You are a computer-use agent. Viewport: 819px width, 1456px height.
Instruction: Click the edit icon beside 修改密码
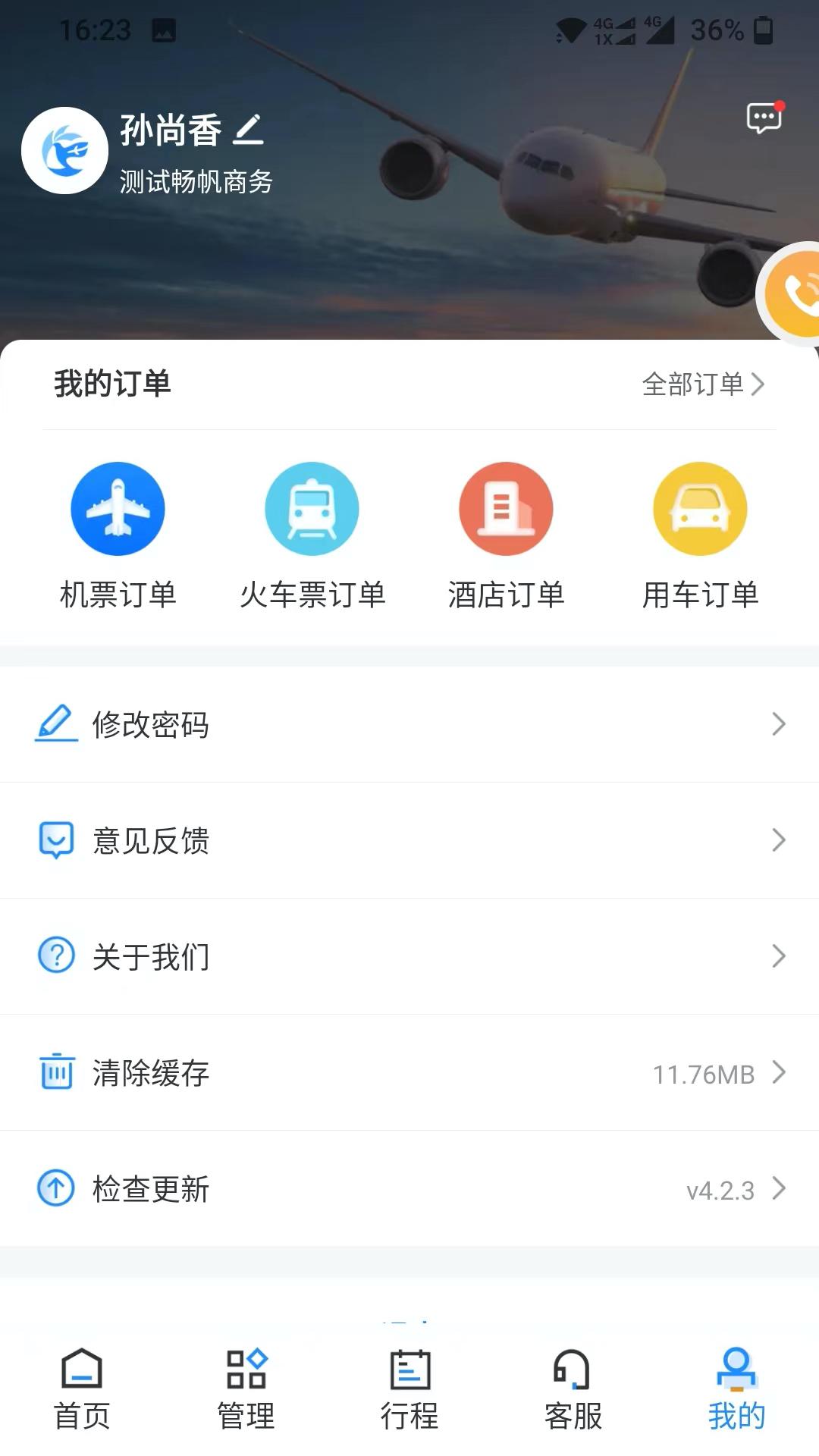coord(55,724)
